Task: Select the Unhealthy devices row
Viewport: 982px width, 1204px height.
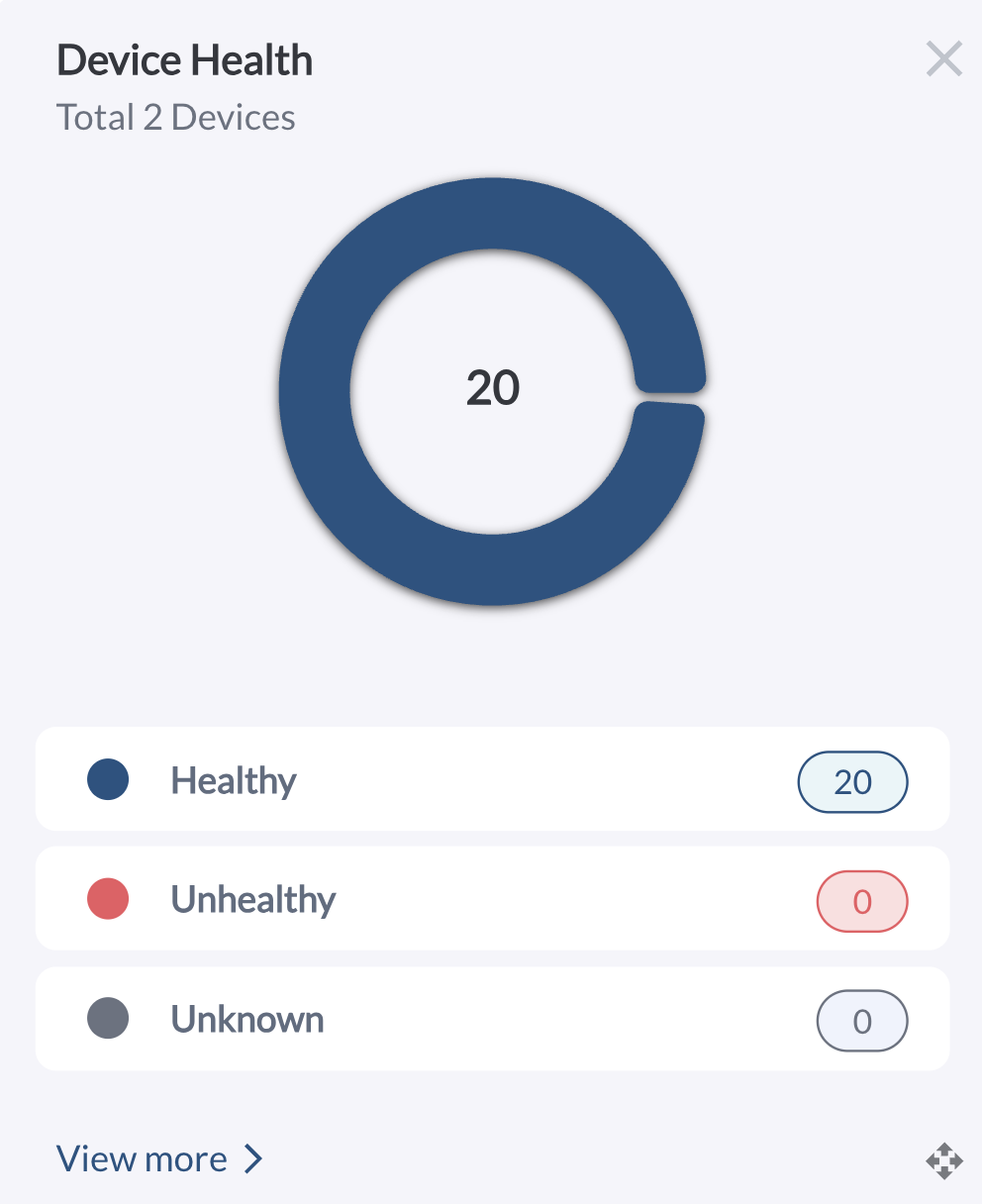Action: 492,899
